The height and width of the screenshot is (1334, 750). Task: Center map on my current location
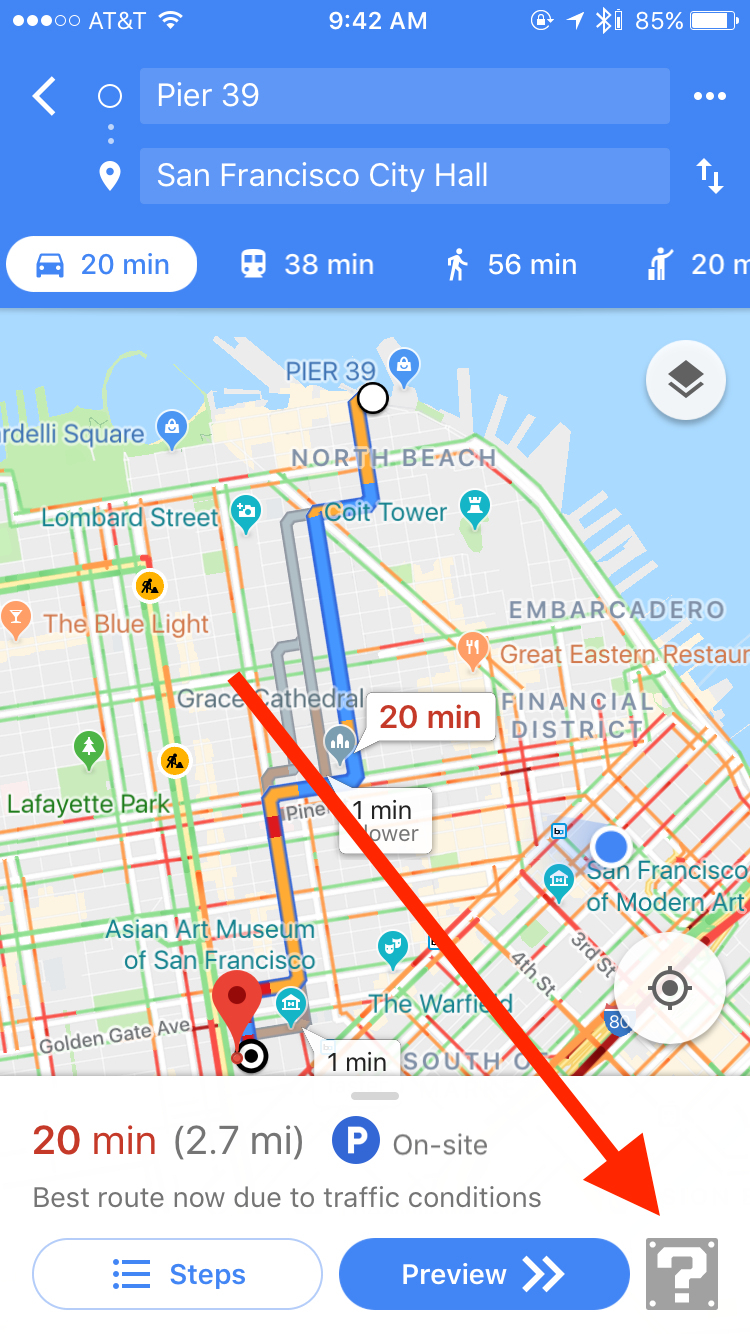coord(669,989)
